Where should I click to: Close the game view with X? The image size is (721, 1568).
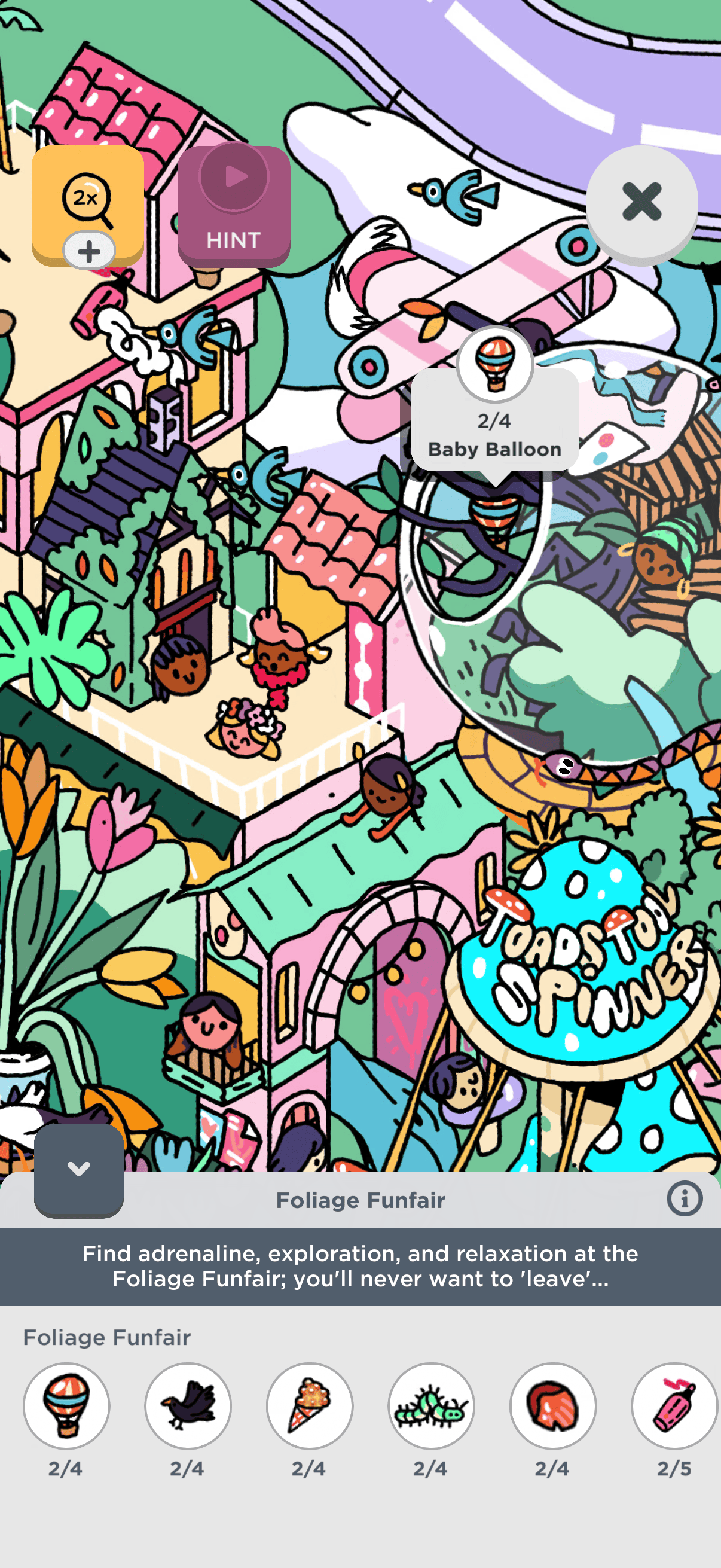click(x=641, y=202)
